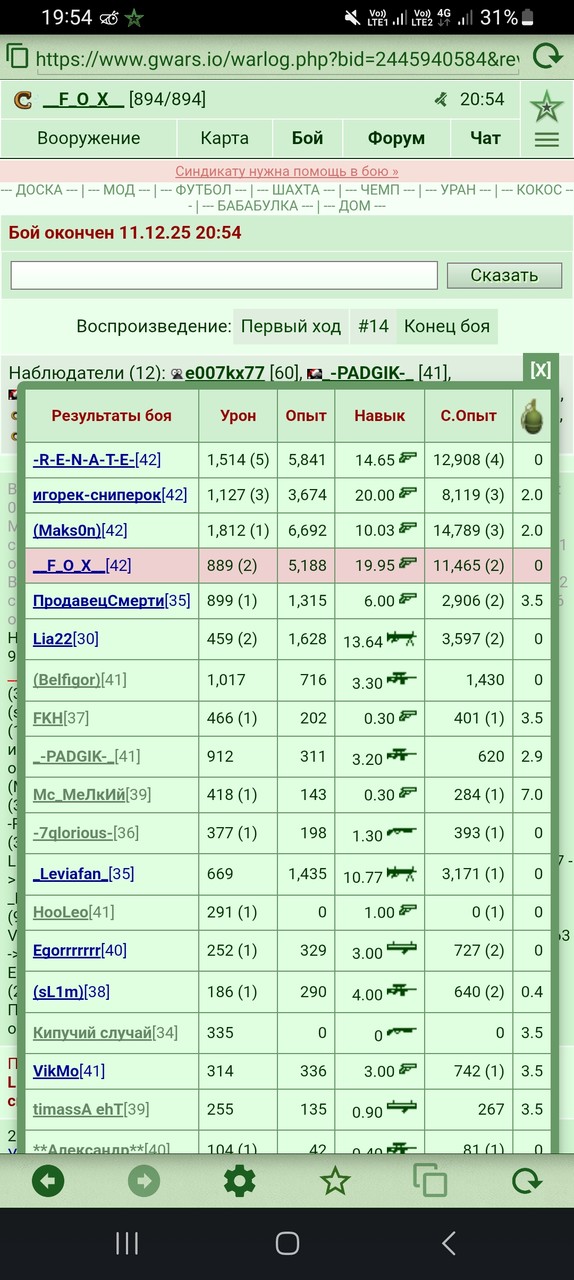This screenshot has width=574, height=1280.
Task: Open the syndicate help request link
Action: [x=287, y=171]
